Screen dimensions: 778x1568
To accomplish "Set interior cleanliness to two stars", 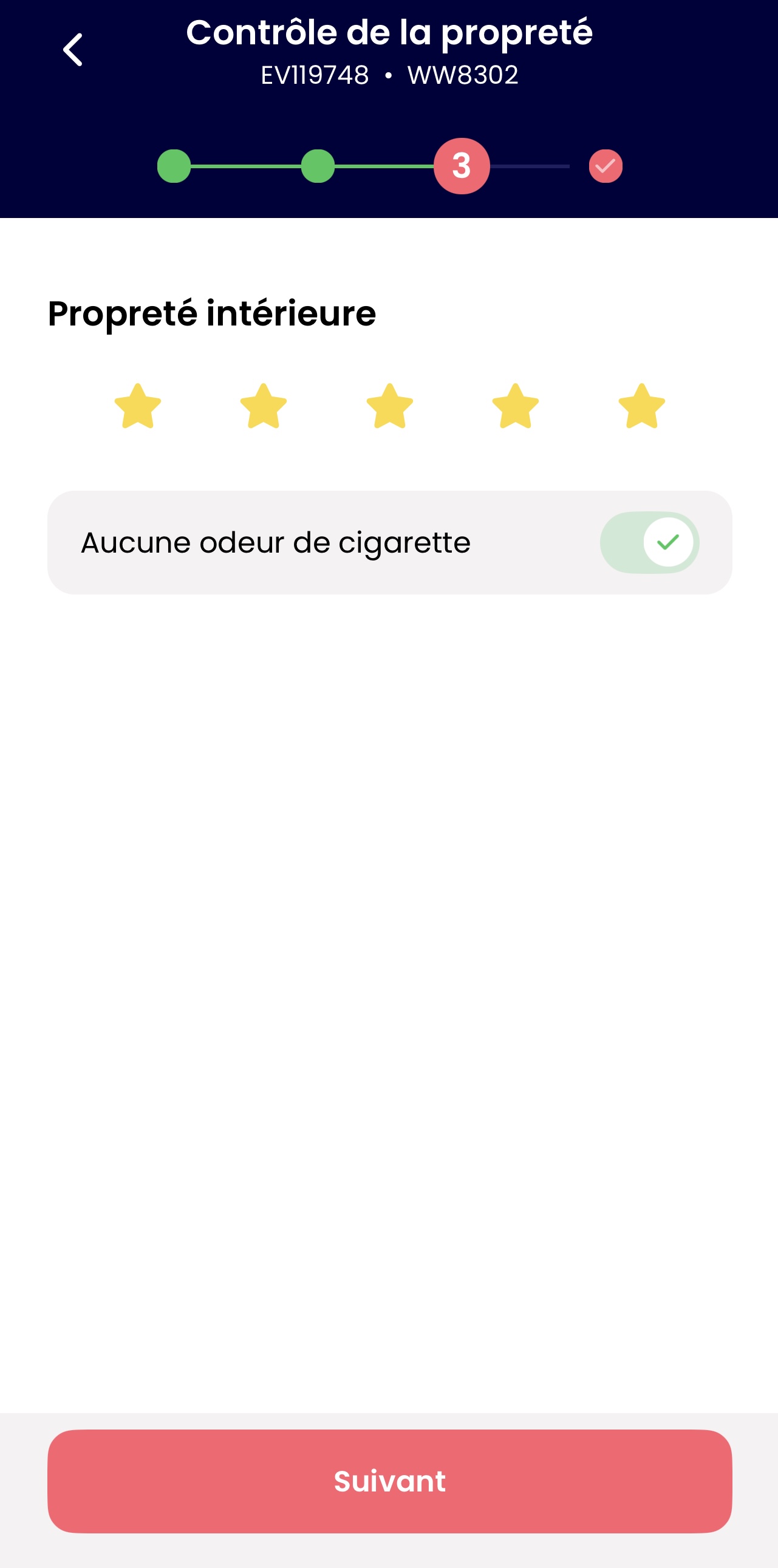I will (264, 407).
